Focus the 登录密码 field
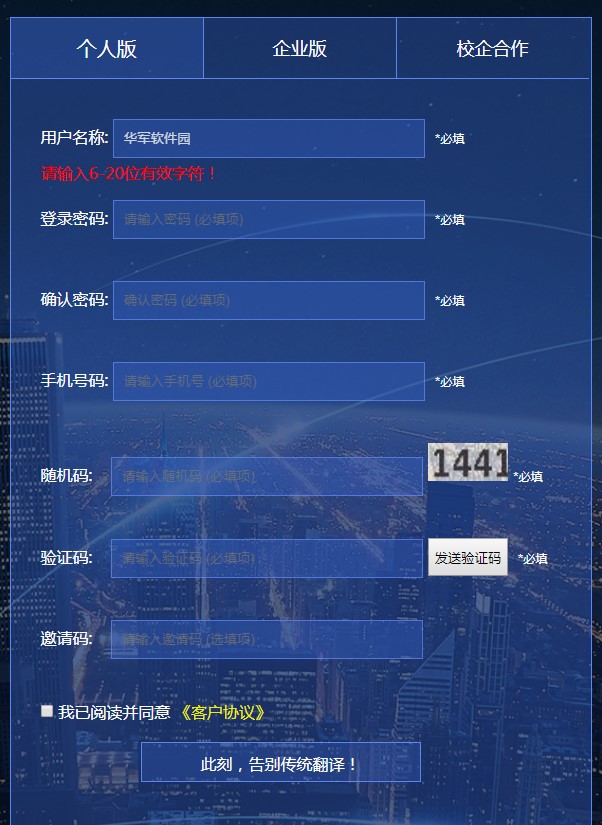The width and height of the screenshot is (602, 825). (x=268, y=220)
